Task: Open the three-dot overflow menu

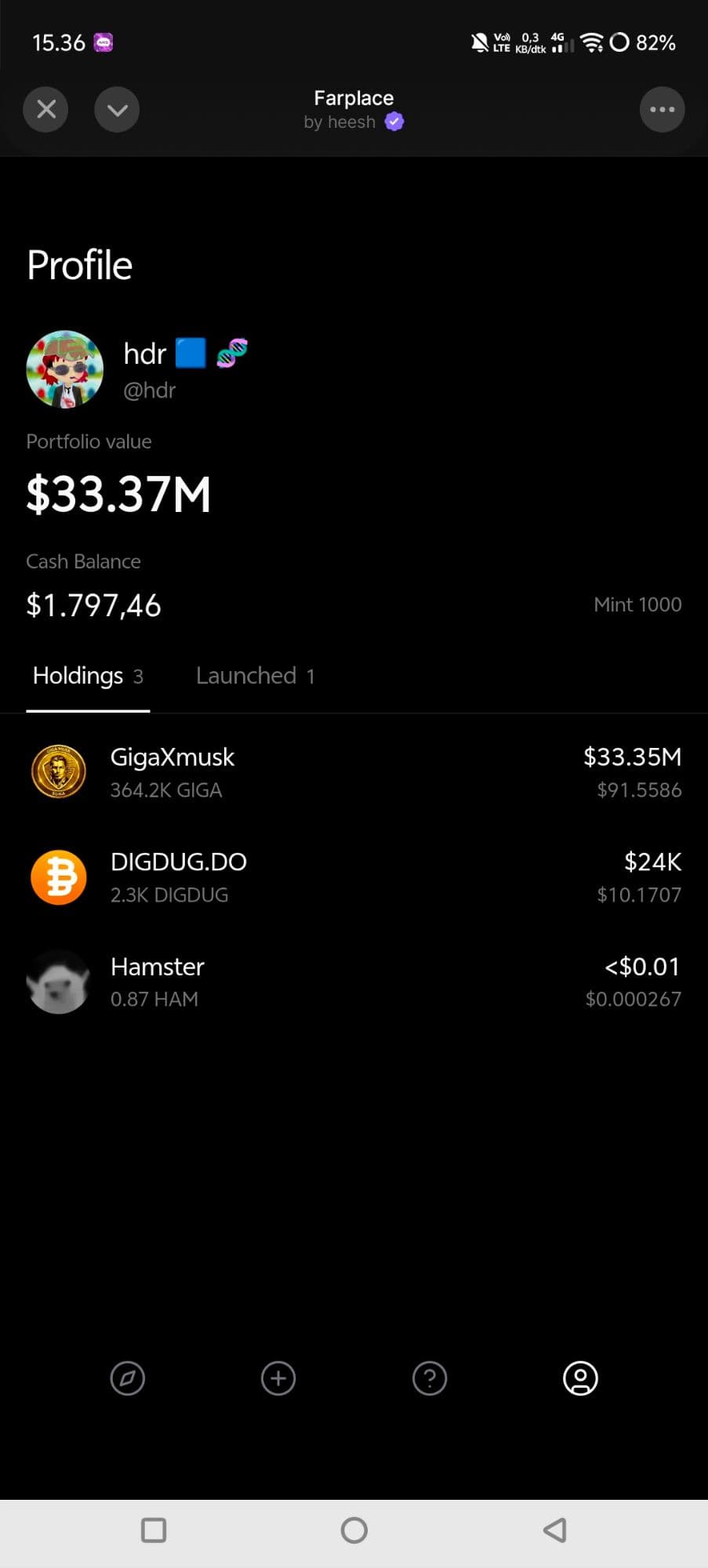Action: point(662,110)
